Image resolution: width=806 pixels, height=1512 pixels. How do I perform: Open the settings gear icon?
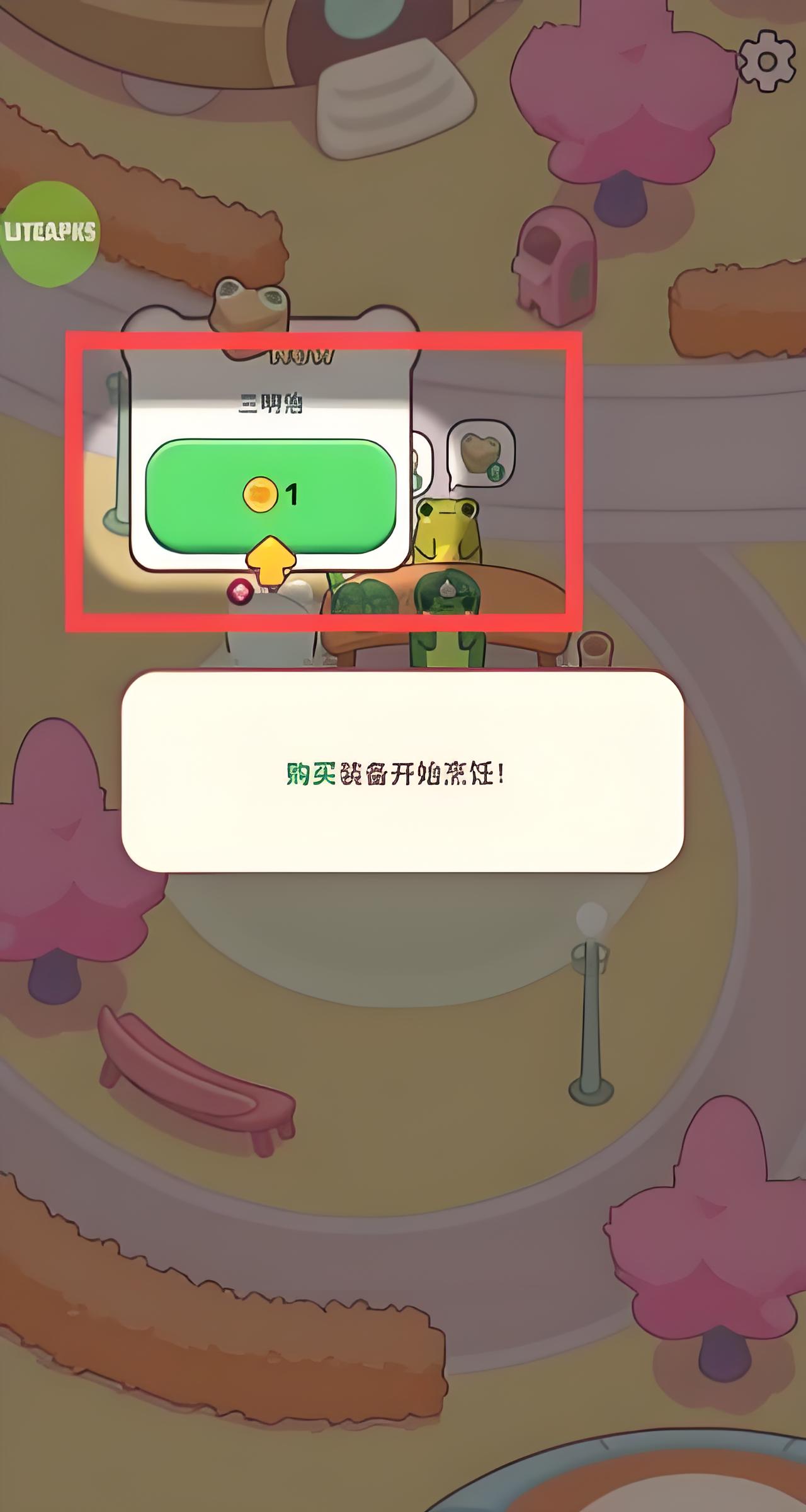pos(766,61)
